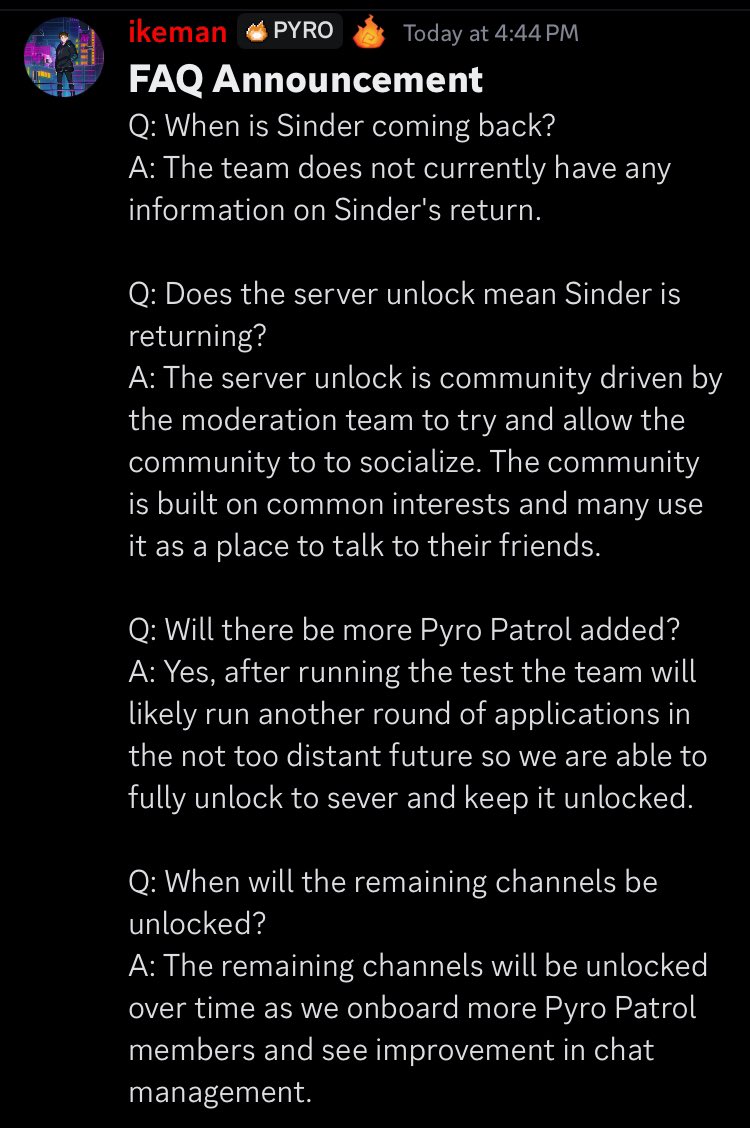This screenshot has width=750, height=1128.
Task: Tap the flame role icon next to PYRO
Action: 369,33
